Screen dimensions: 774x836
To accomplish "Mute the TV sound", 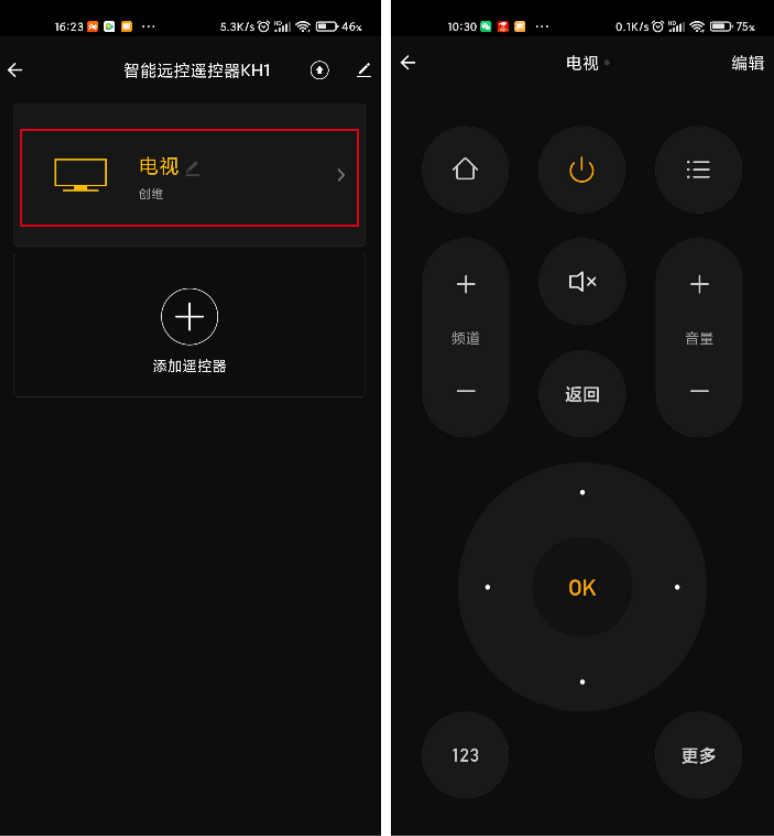I will (x=582, y=282).
